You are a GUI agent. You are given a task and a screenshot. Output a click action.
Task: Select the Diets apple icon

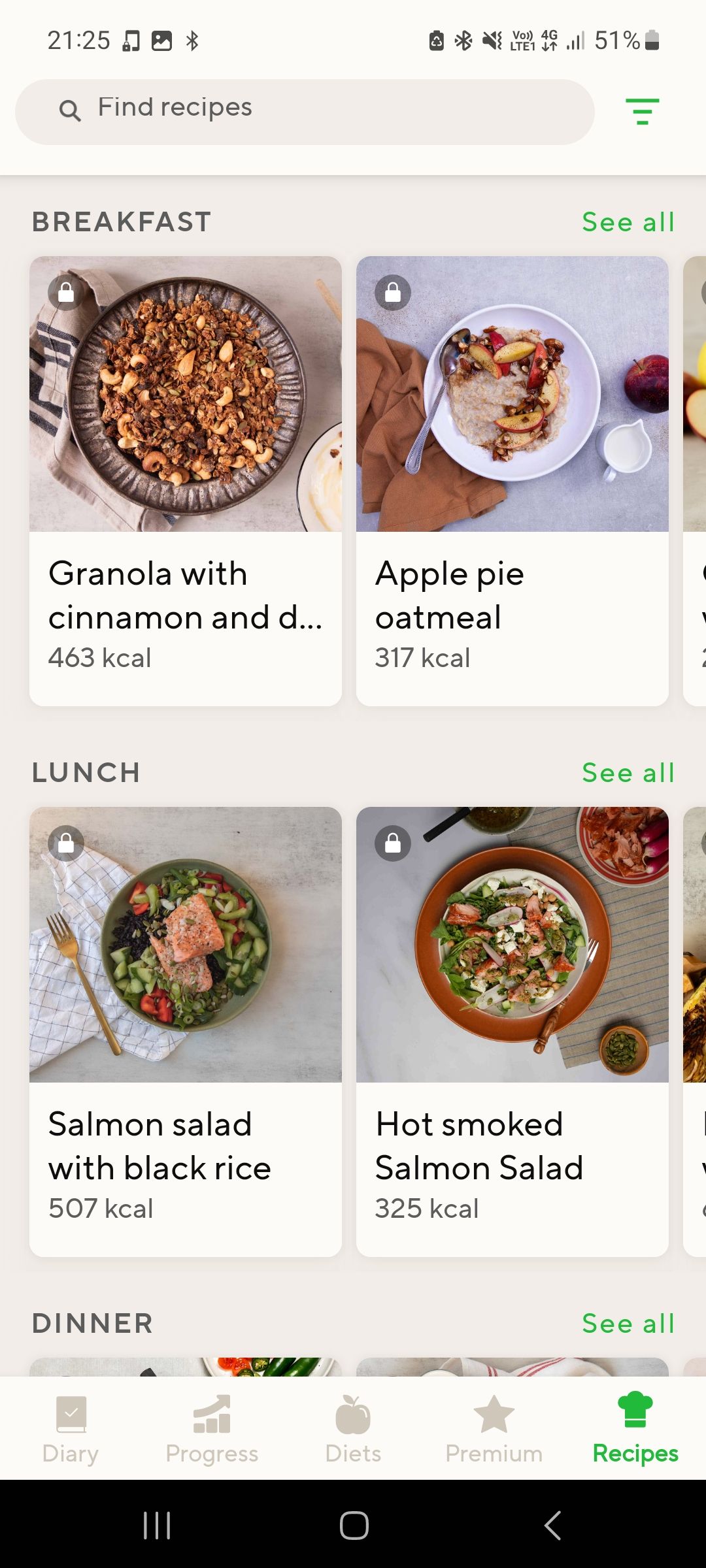coord(352,1424)
